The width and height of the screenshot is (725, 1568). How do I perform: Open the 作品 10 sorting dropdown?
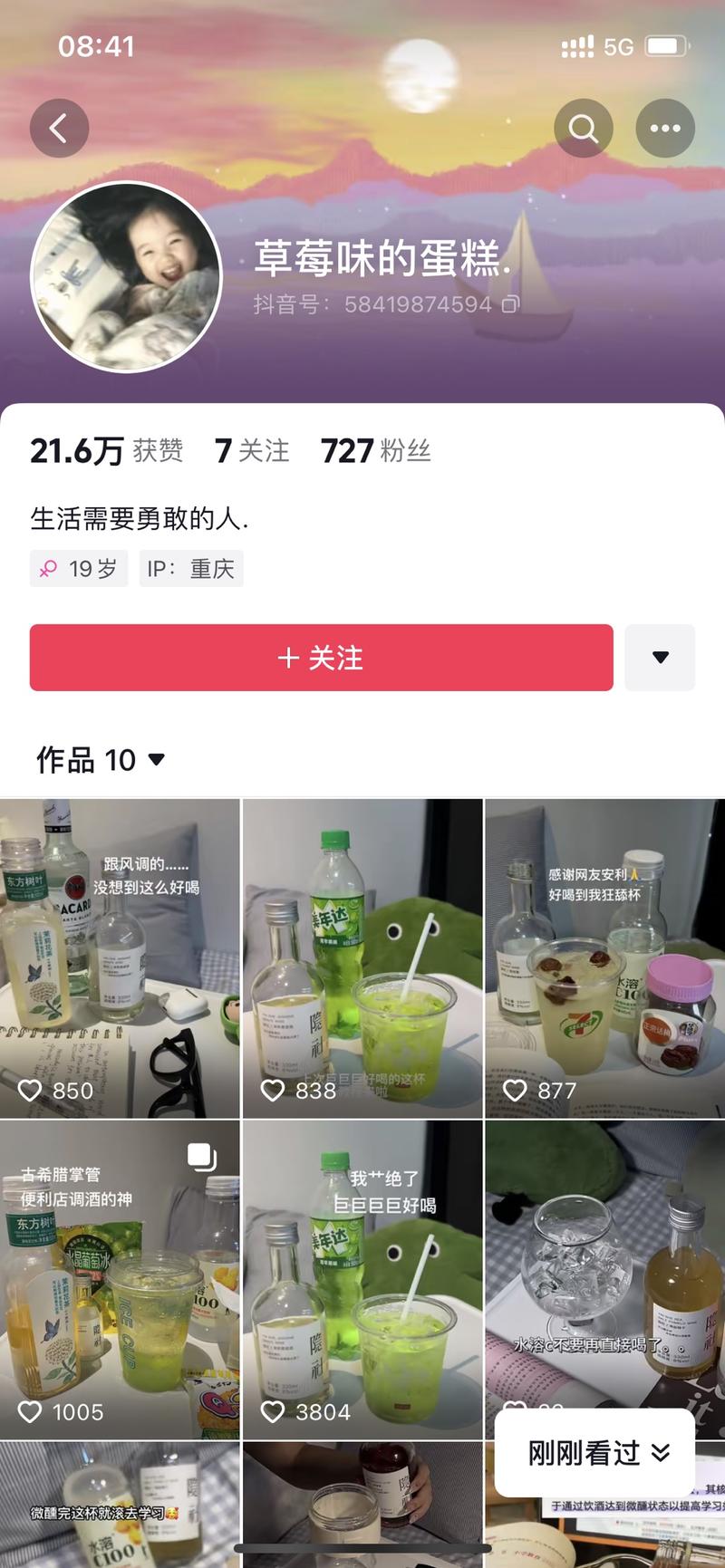(101, 760)
